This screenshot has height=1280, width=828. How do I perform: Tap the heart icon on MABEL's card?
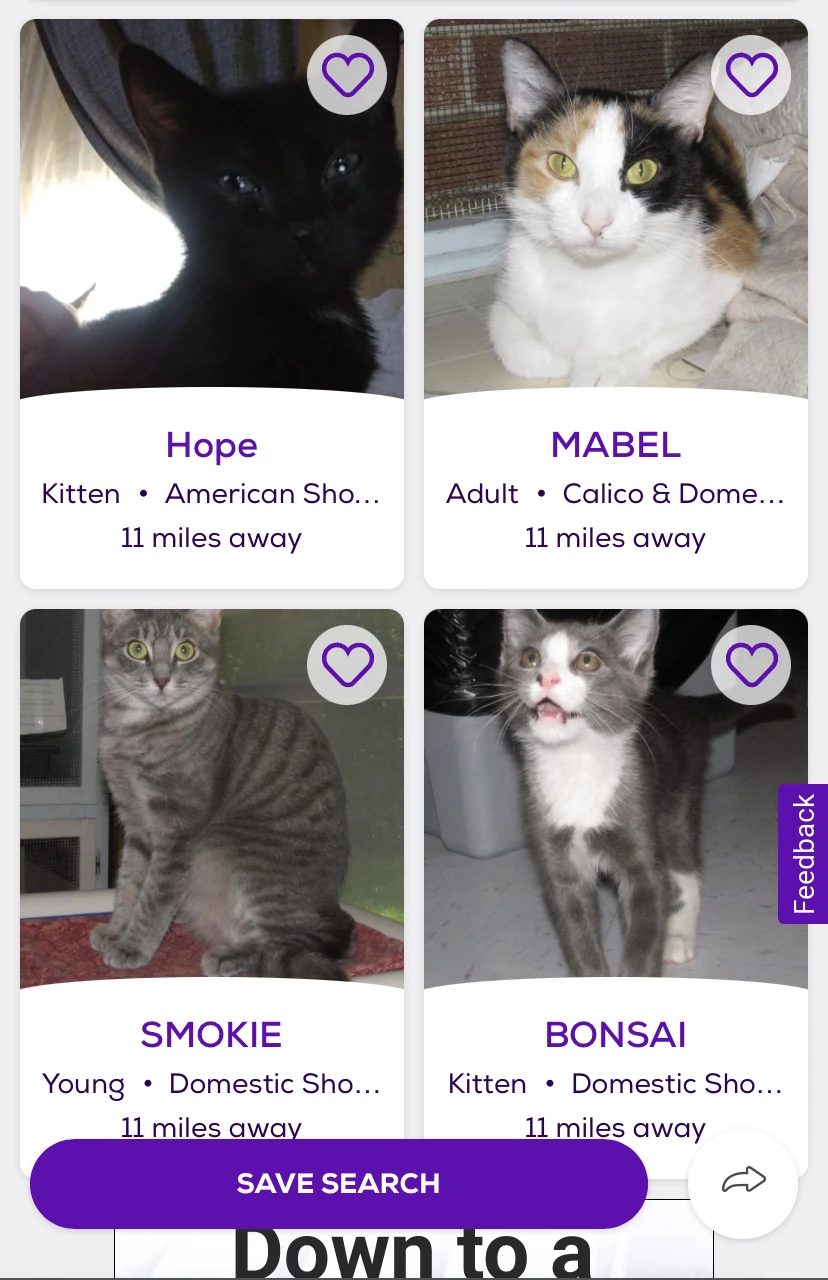[751, 74]
